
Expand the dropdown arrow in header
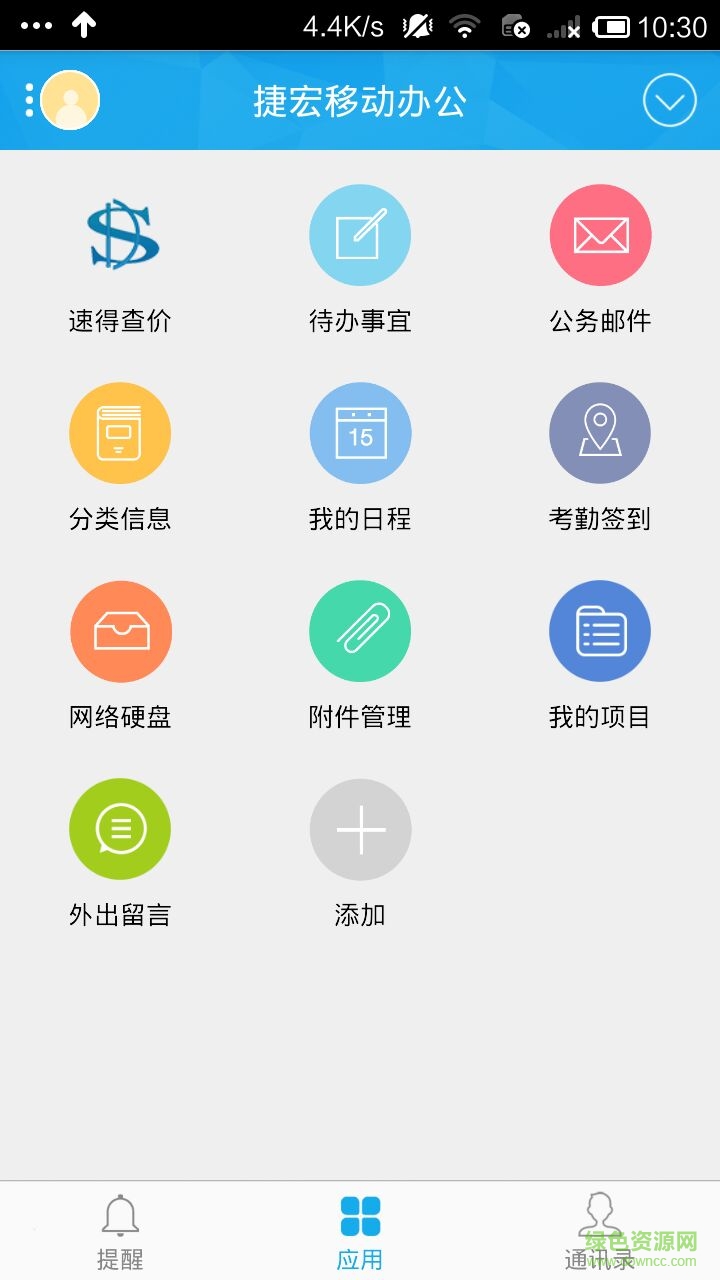coord(669,100)
